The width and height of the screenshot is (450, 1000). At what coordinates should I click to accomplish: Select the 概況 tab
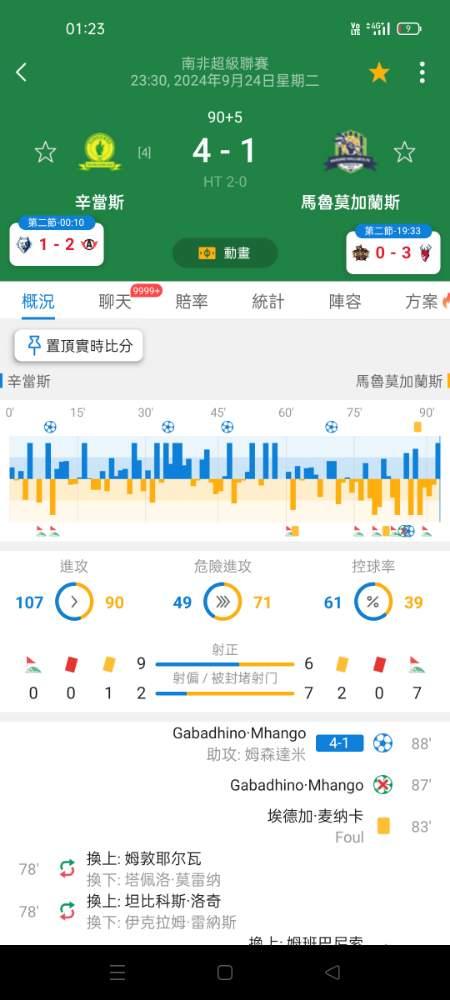pyautogui.click(x=38, y=302)
